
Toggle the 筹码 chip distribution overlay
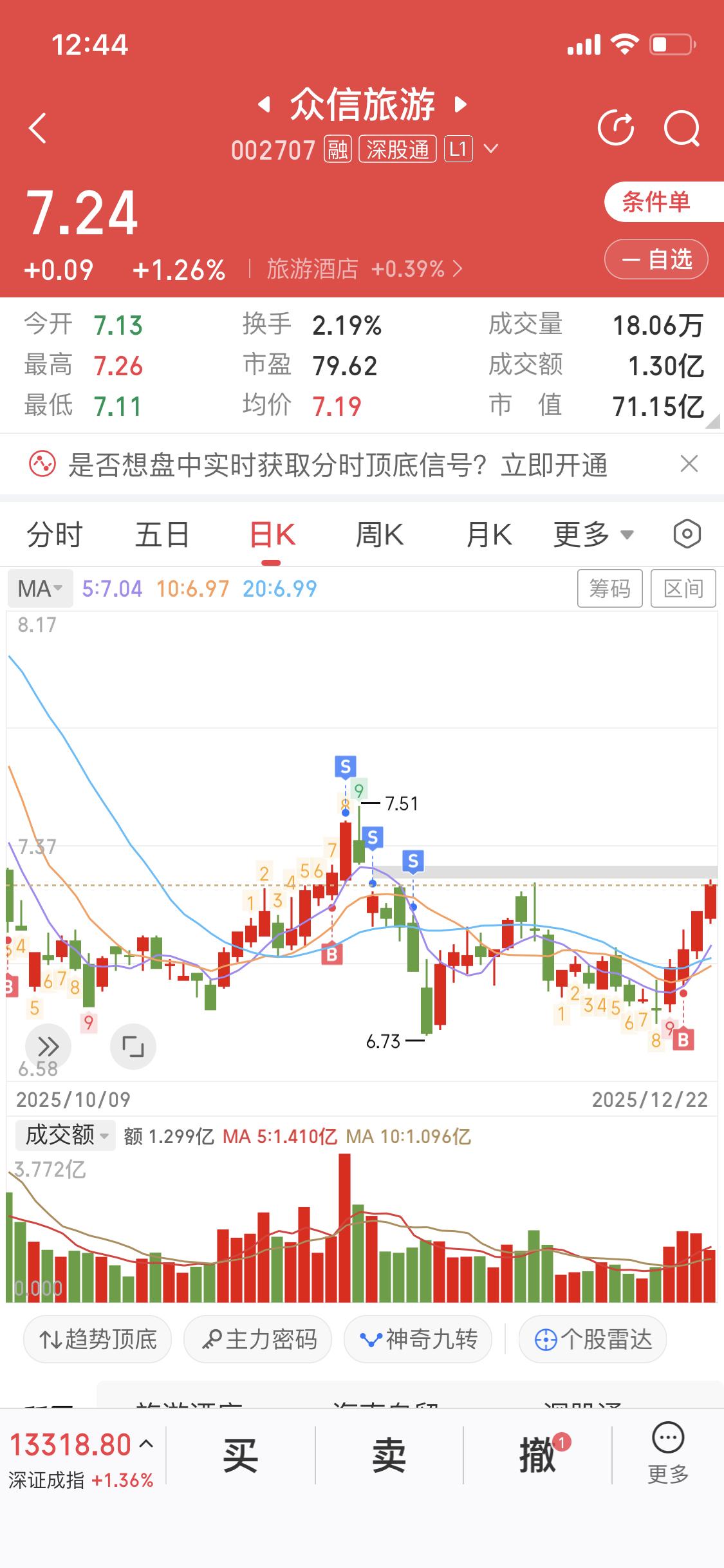(610, 588)
